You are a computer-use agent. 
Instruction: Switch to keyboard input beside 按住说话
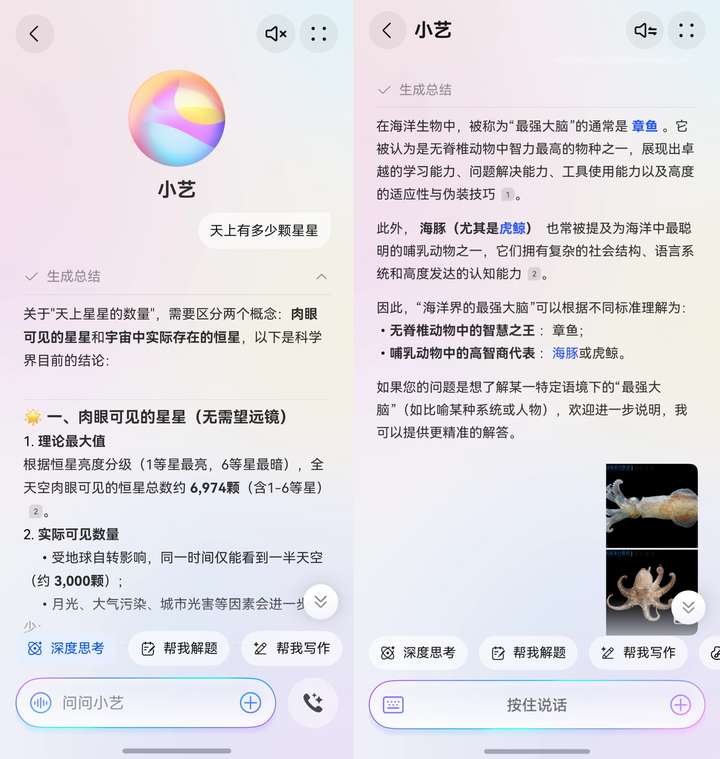pos(393,705)
